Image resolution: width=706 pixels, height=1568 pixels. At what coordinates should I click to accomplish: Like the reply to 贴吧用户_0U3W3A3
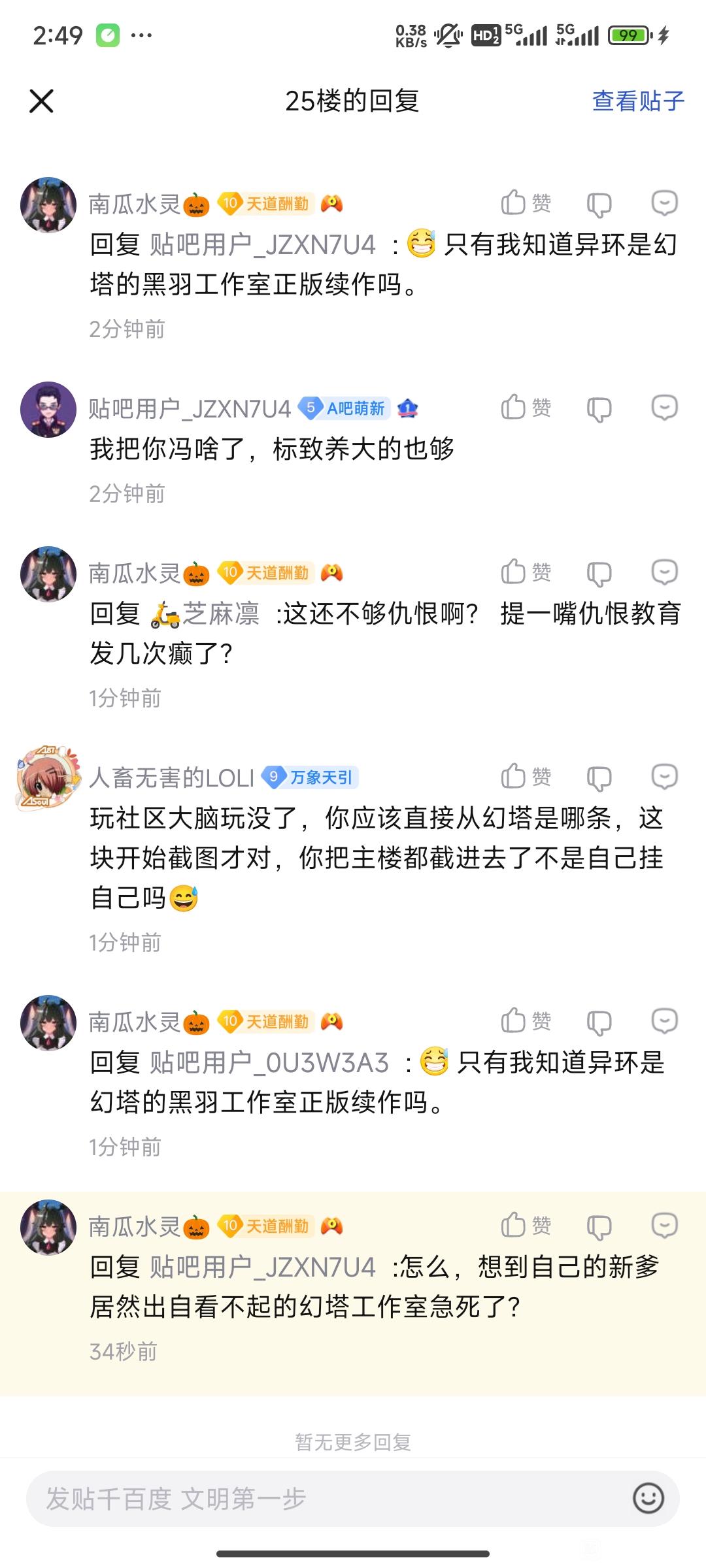526,1021
